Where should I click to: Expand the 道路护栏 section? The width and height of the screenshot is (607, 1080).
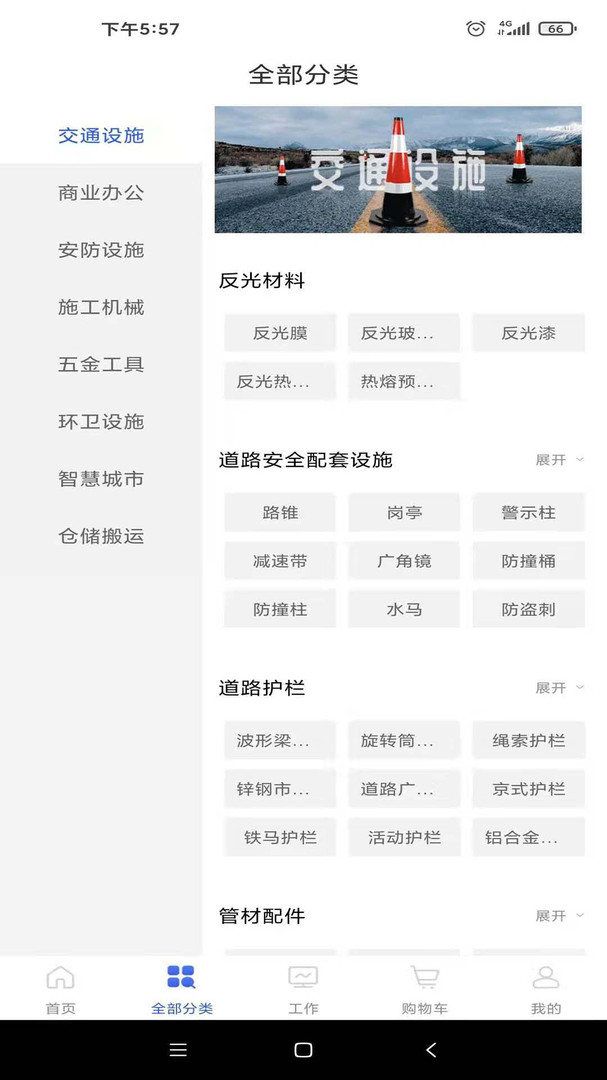[x=559, y=688]
